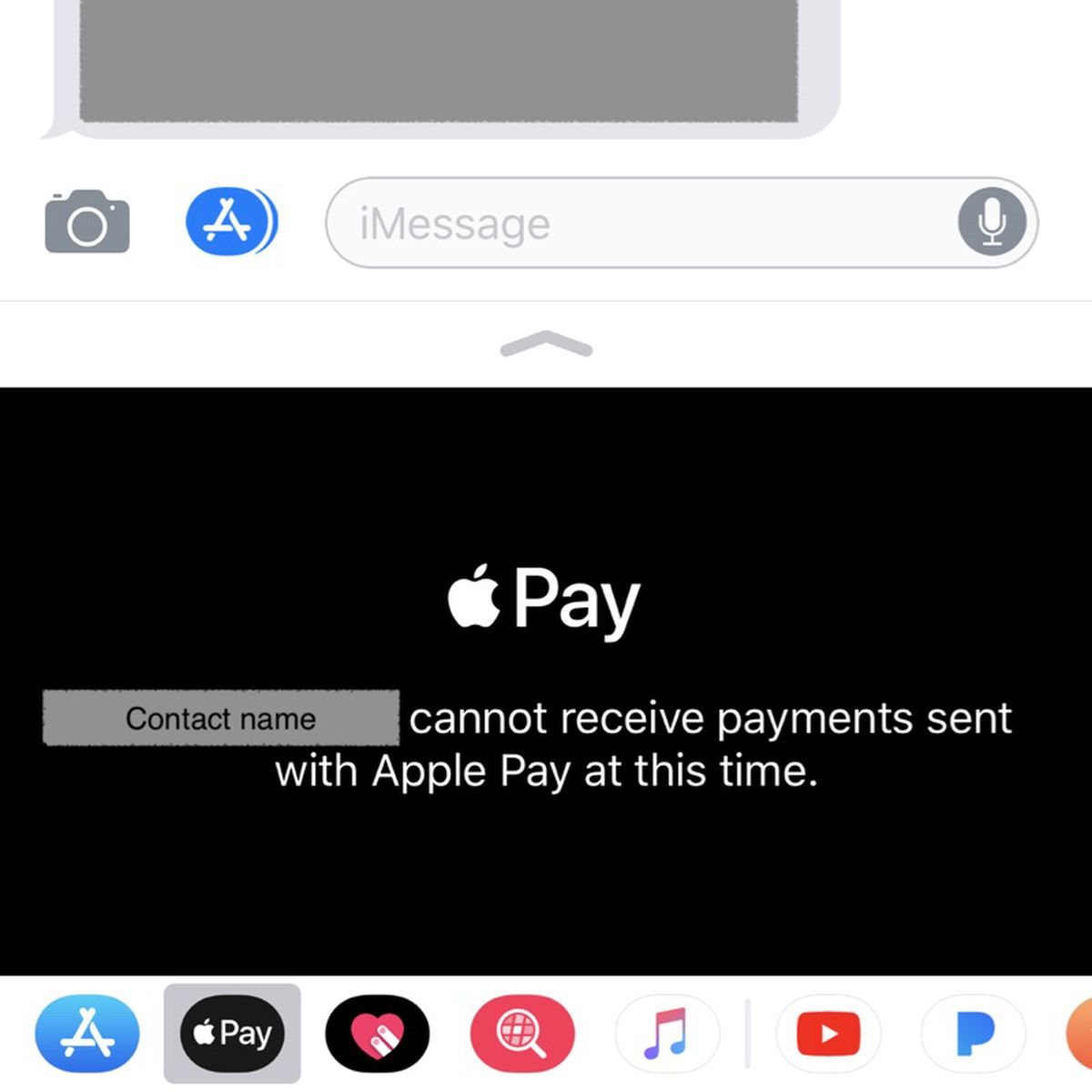The height and width of the screenshot is (1092, 1092).
Task: Expand the app drawer with chevron
Action: pyautogui.click(x=546, y=345)
